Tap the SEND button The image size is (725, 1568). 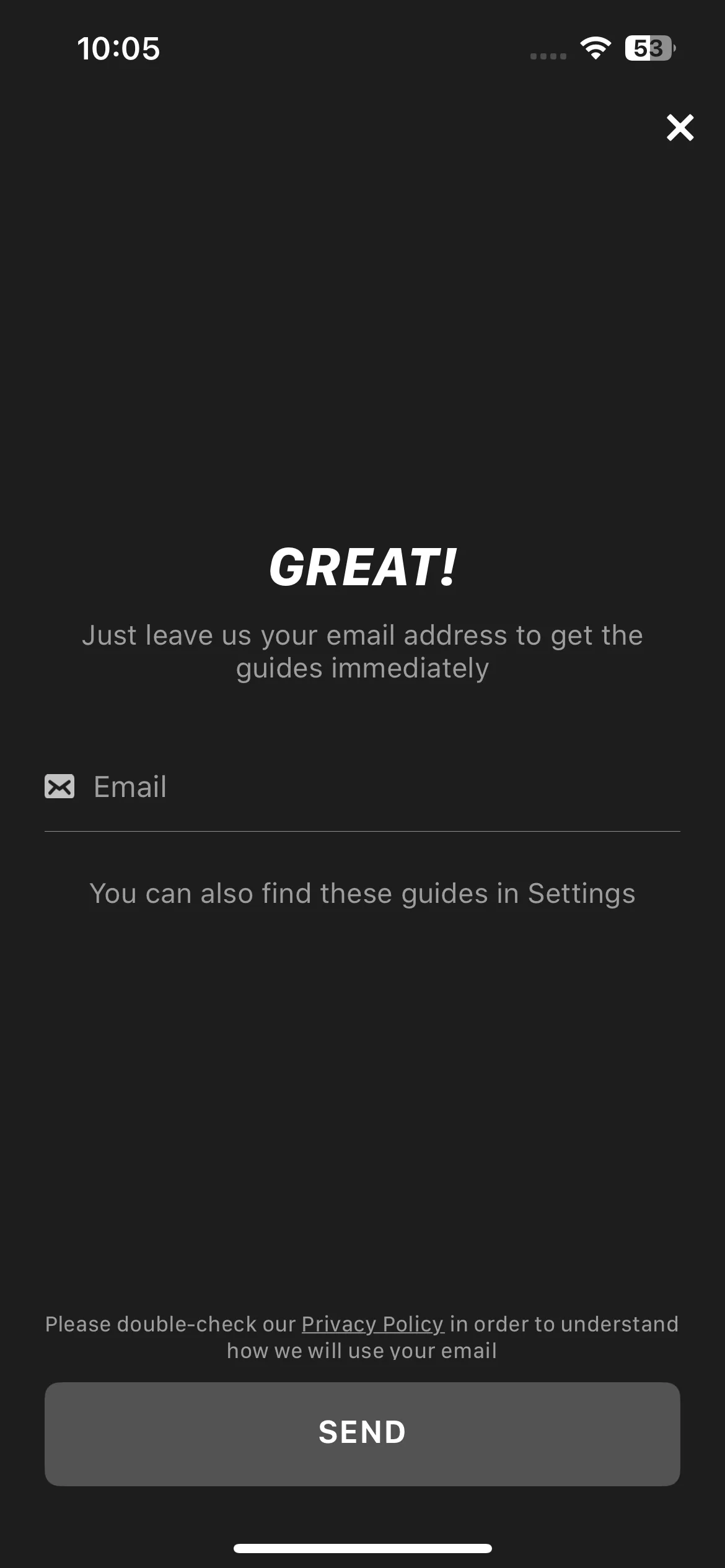pos(362,1433)
